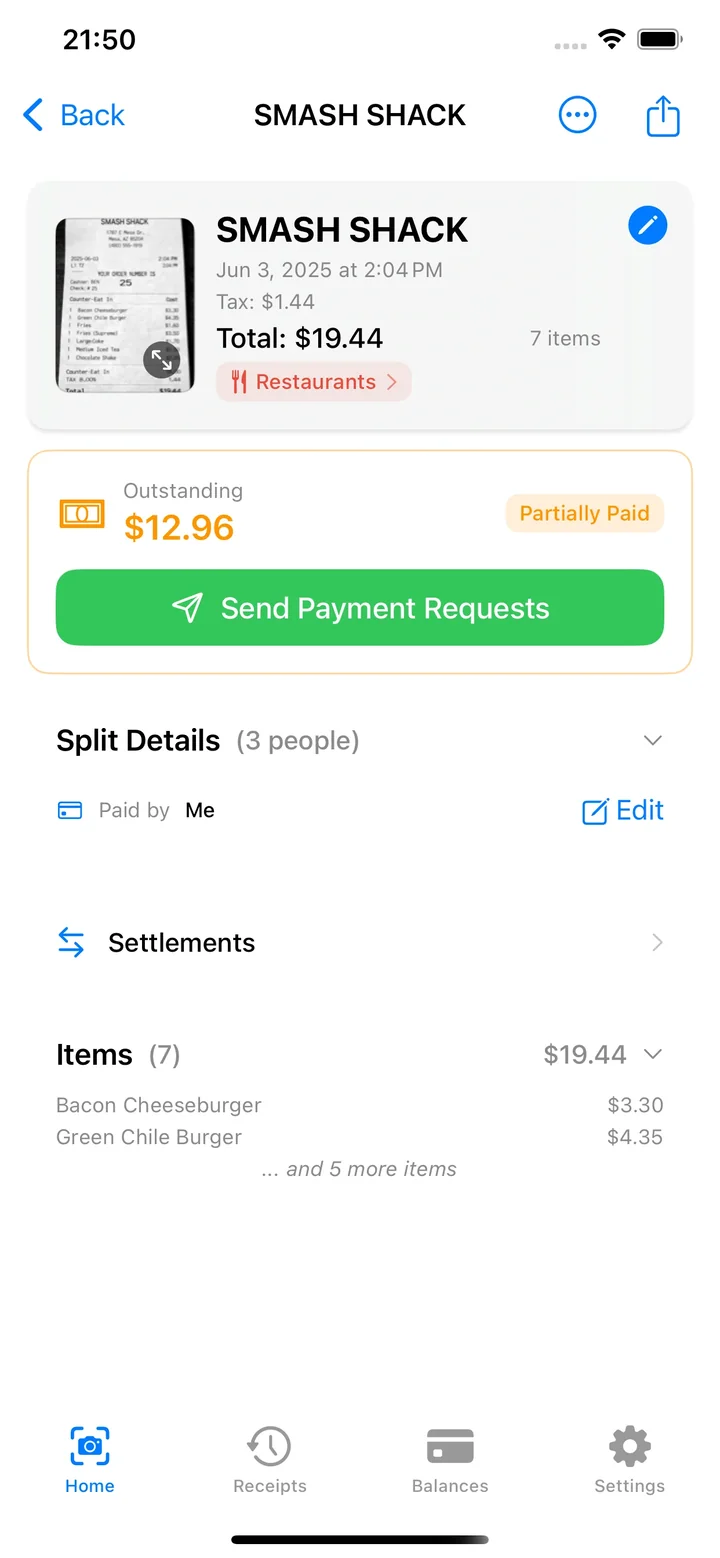Tap the share icon to export receipt

click(662, 114)
